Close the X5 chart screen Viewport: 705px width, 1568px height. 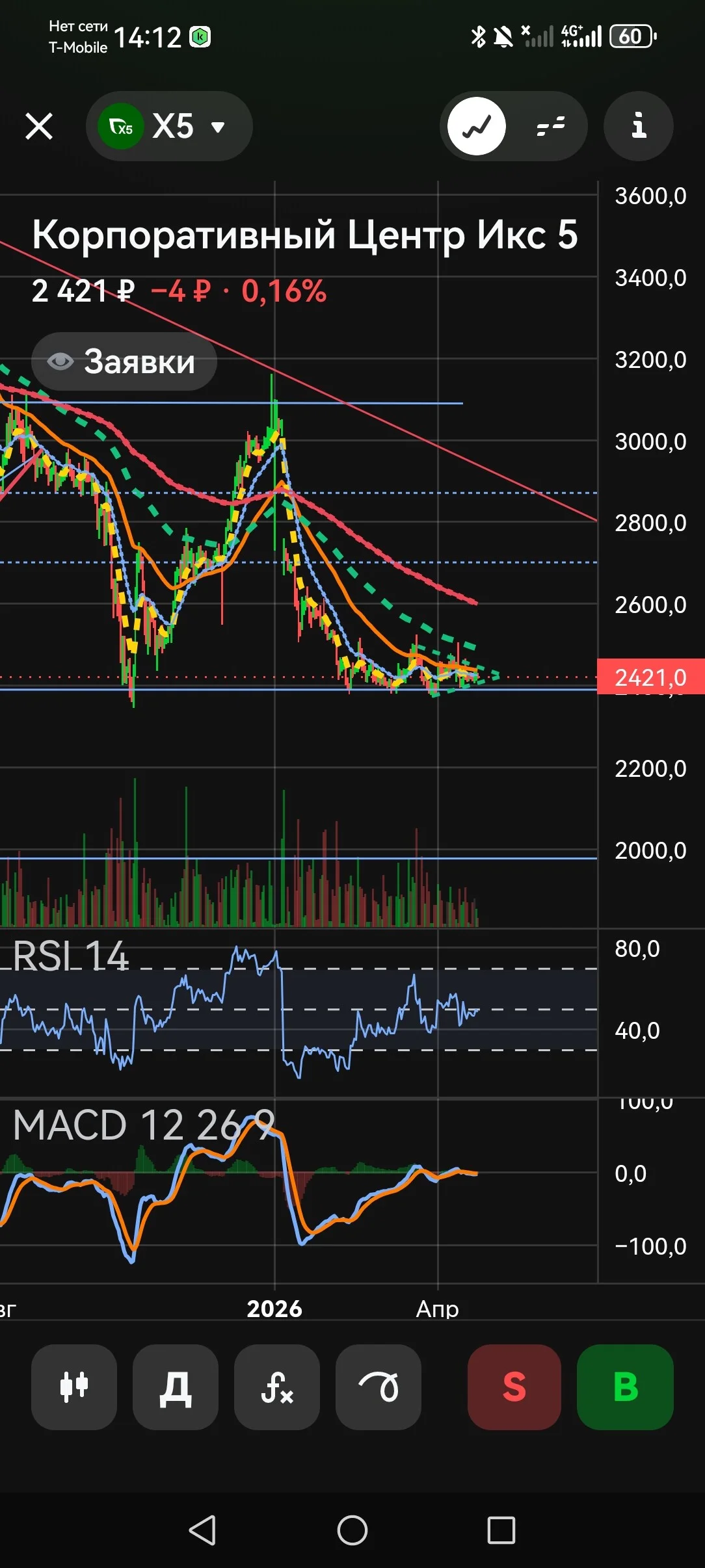39,126
